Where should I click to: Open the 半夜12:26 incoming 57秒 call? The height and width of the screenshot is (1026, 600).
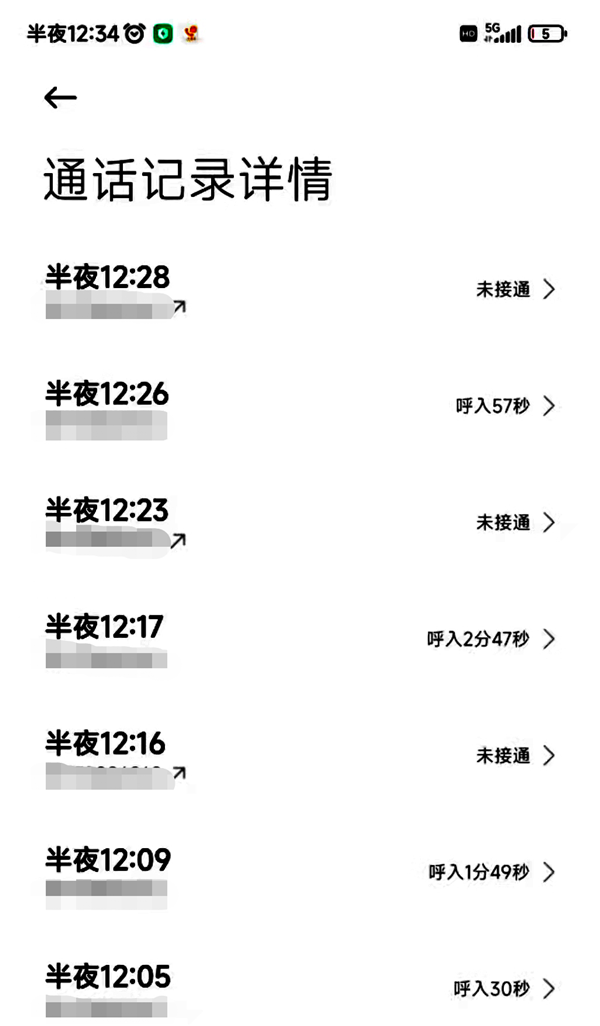click(x=300, y=406)
